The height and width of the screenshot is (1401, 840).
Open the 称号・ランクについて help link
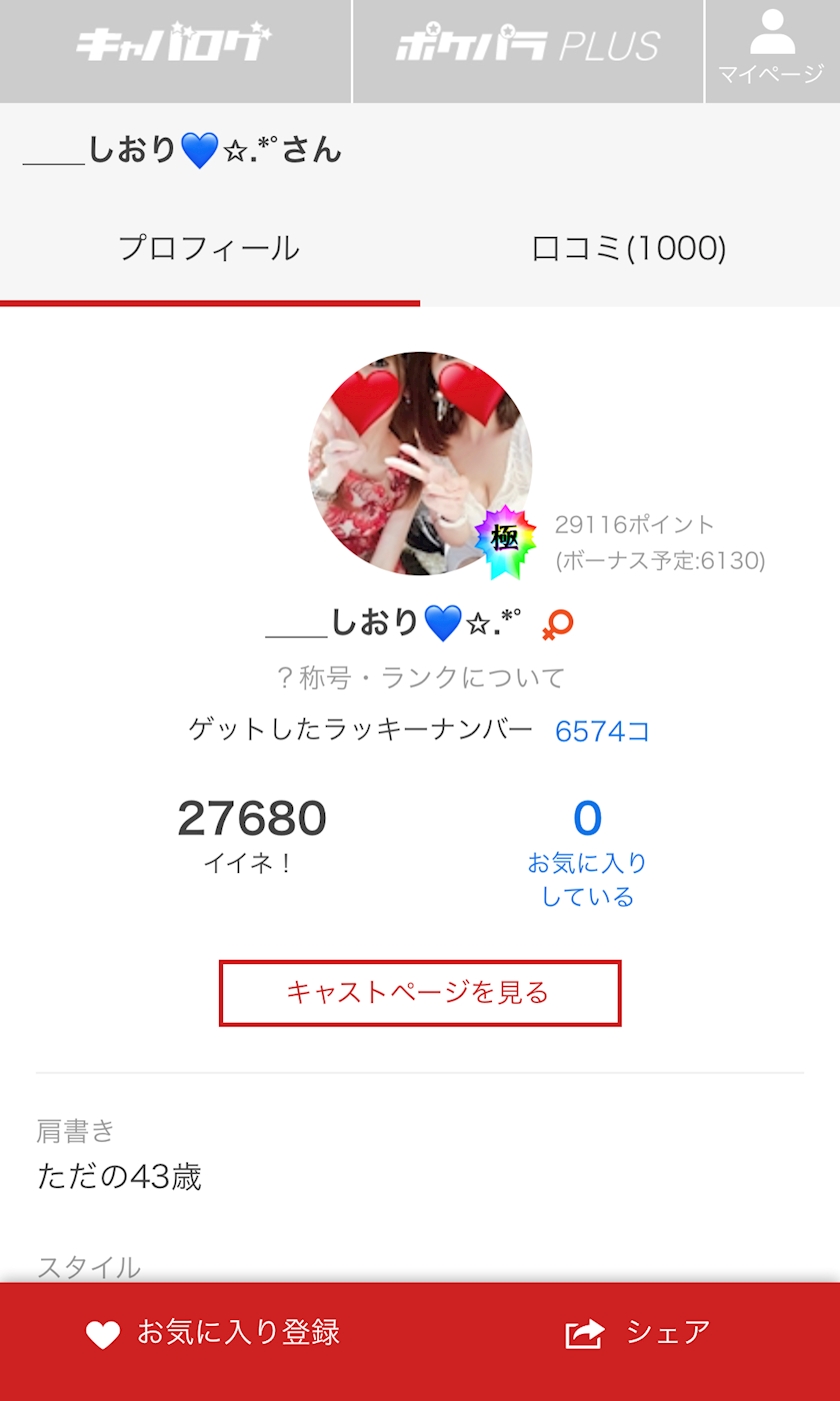tap(420, 678)
